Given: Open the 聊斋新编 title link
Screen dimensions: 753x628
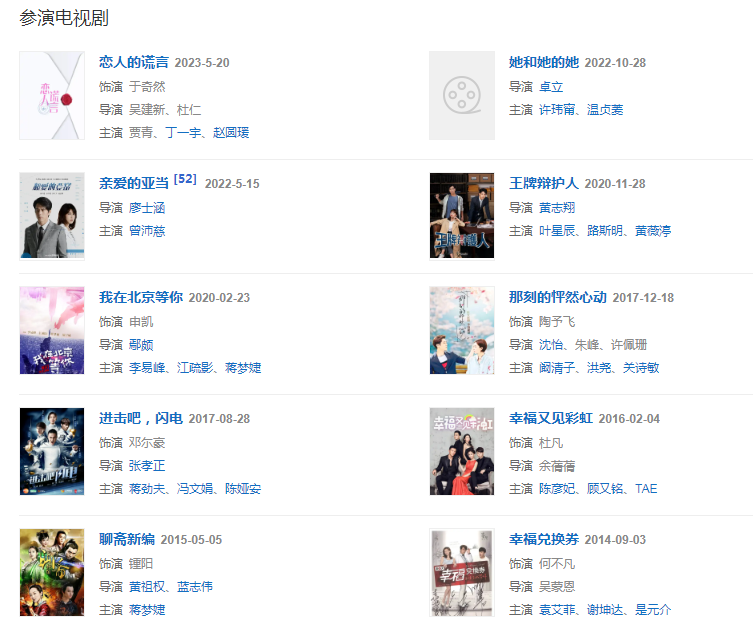Looking at the screenshot, I should click(x=127, y=539).
